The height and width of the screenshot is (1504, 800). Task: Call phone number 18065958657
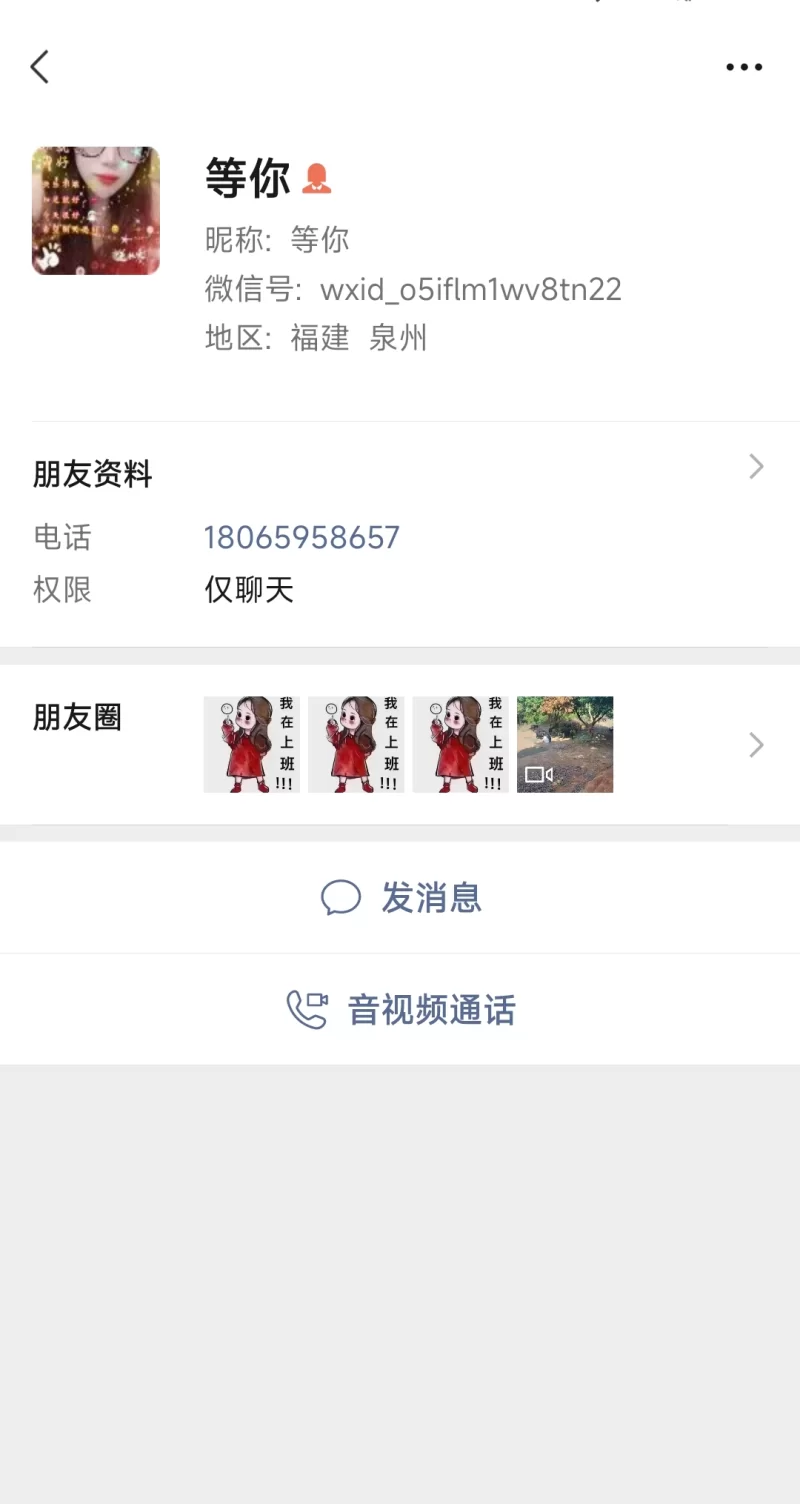pos(302,538)
